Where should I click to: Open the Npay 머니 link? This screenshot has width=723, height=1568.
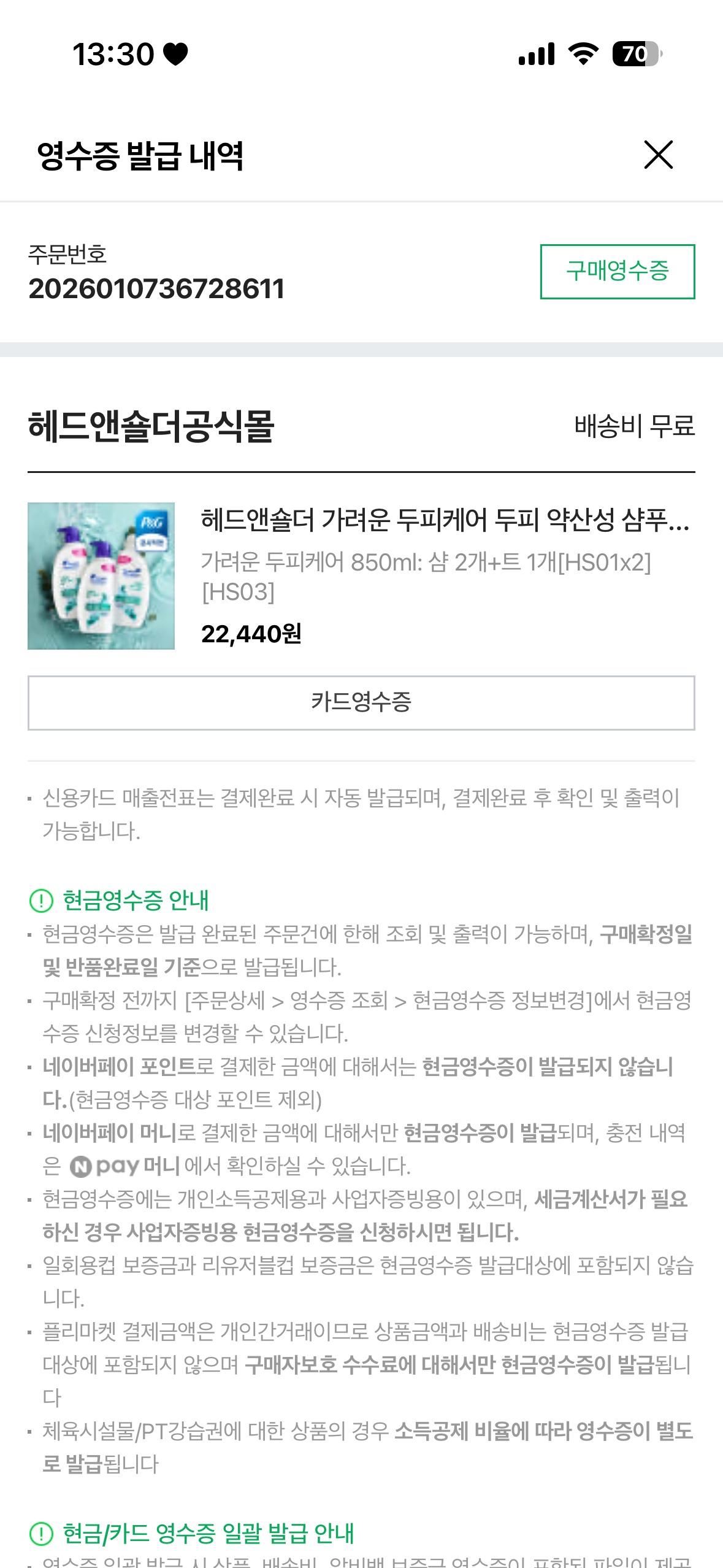124,1166
